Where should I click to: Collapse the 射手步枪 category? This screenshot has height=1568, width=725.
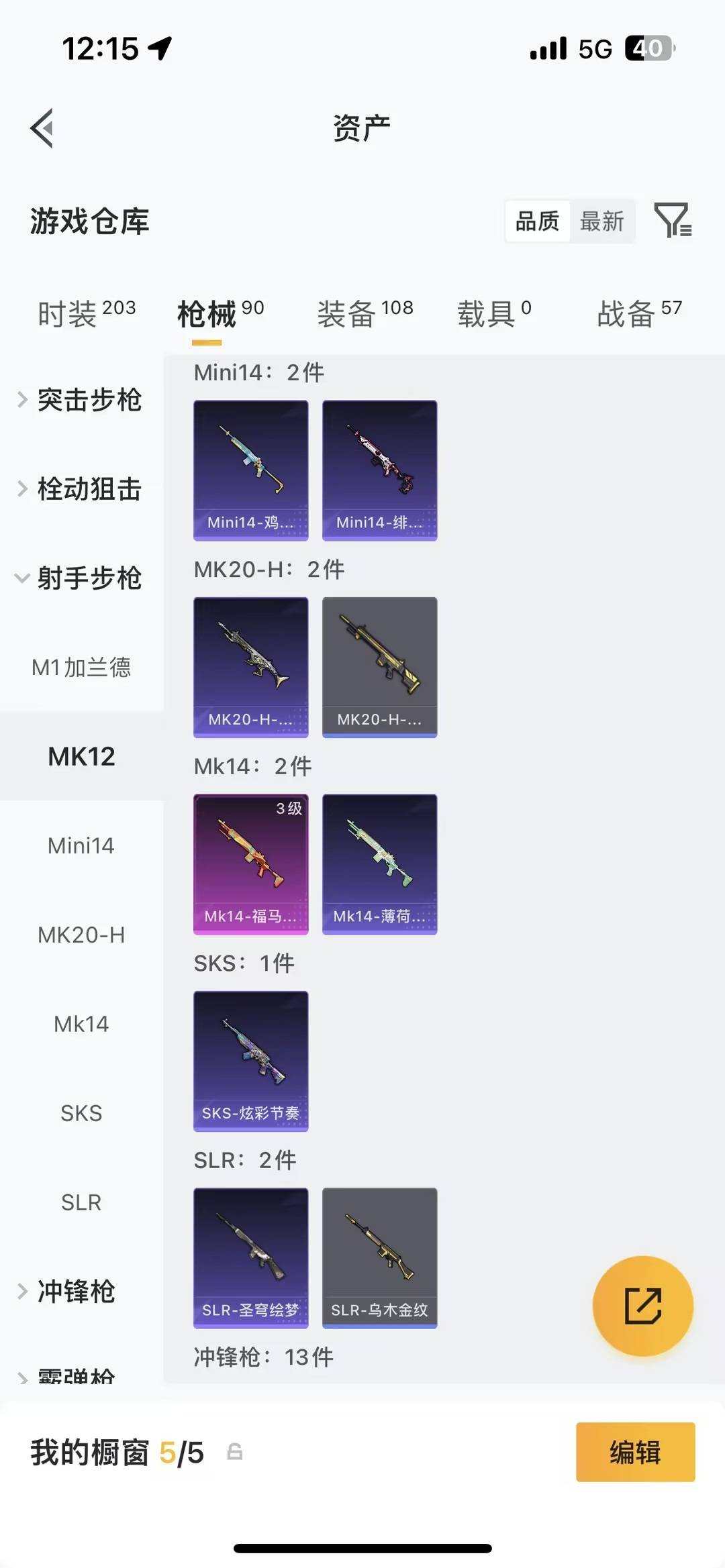click(91, 579)
